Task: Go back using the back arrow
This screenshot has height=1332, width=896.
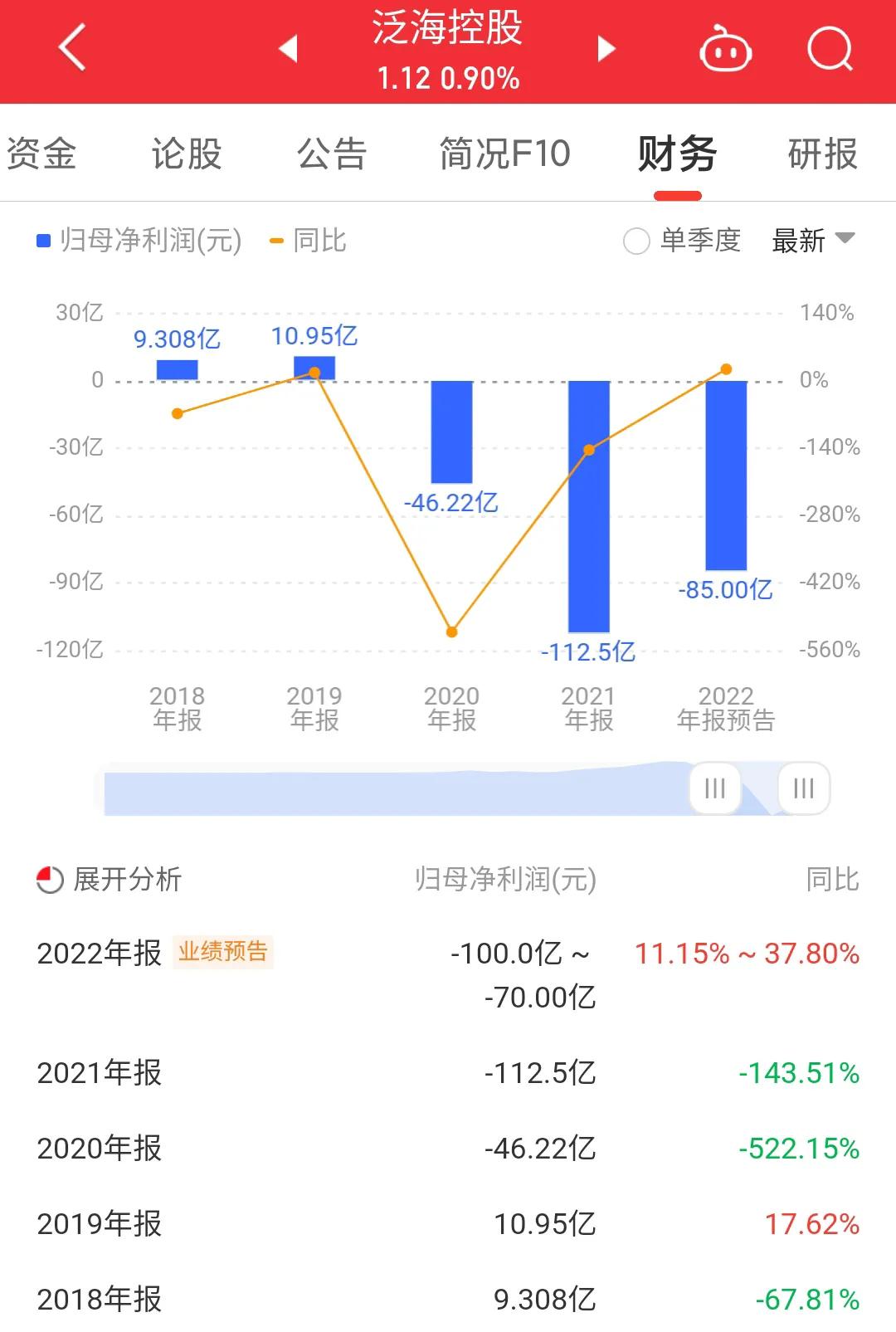Action: coord(71,48)
